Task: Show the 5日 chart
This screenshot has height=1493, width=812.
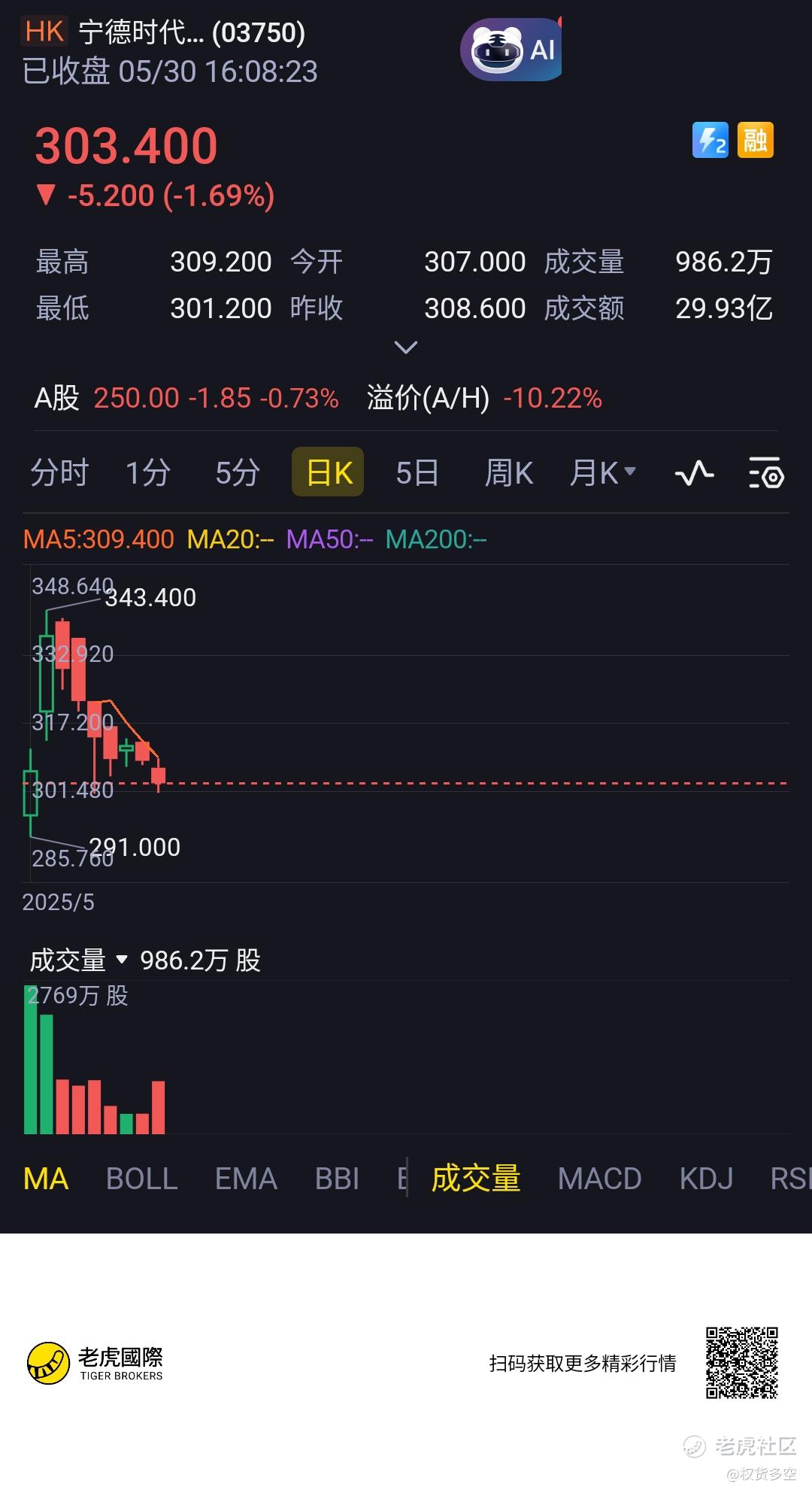Action: (417, 473)
